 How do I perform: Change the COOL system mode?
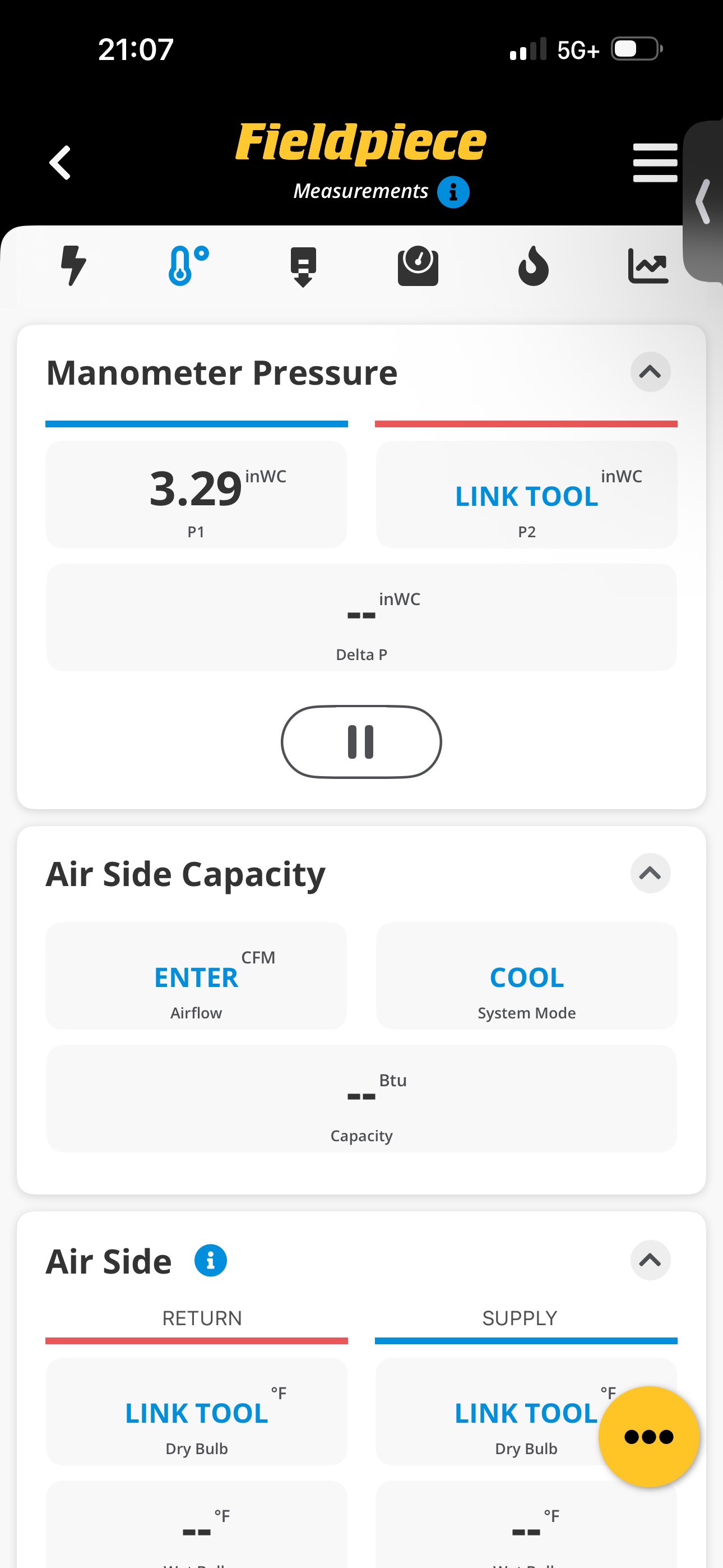point(526,976)
